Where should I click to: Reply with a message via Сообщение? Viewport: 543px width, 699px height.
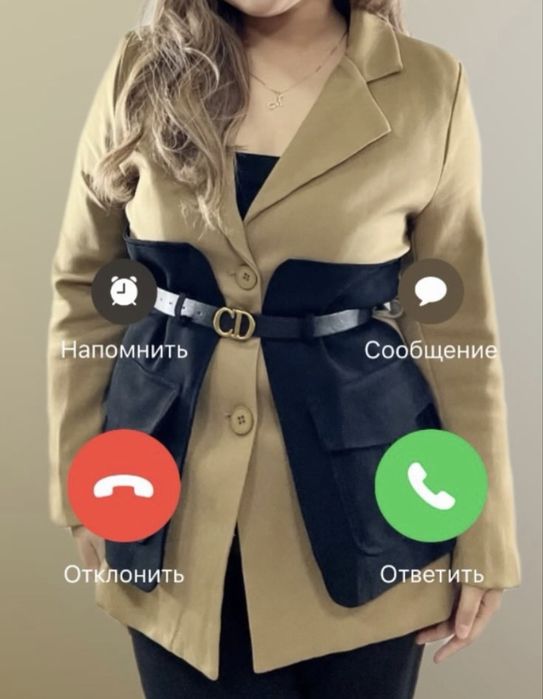point(431,291)
